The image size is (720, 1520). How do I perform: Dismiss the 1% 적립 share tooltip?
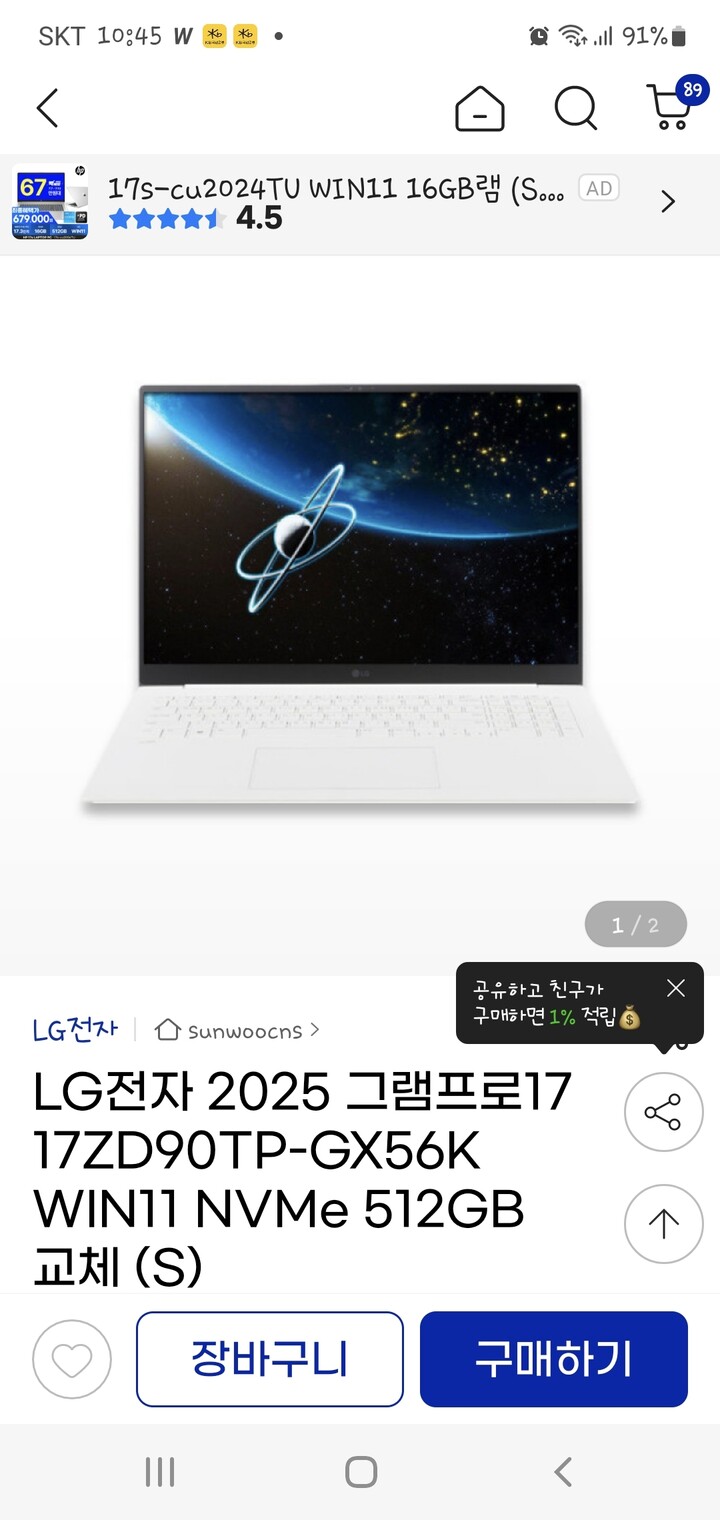coord(676,988)
